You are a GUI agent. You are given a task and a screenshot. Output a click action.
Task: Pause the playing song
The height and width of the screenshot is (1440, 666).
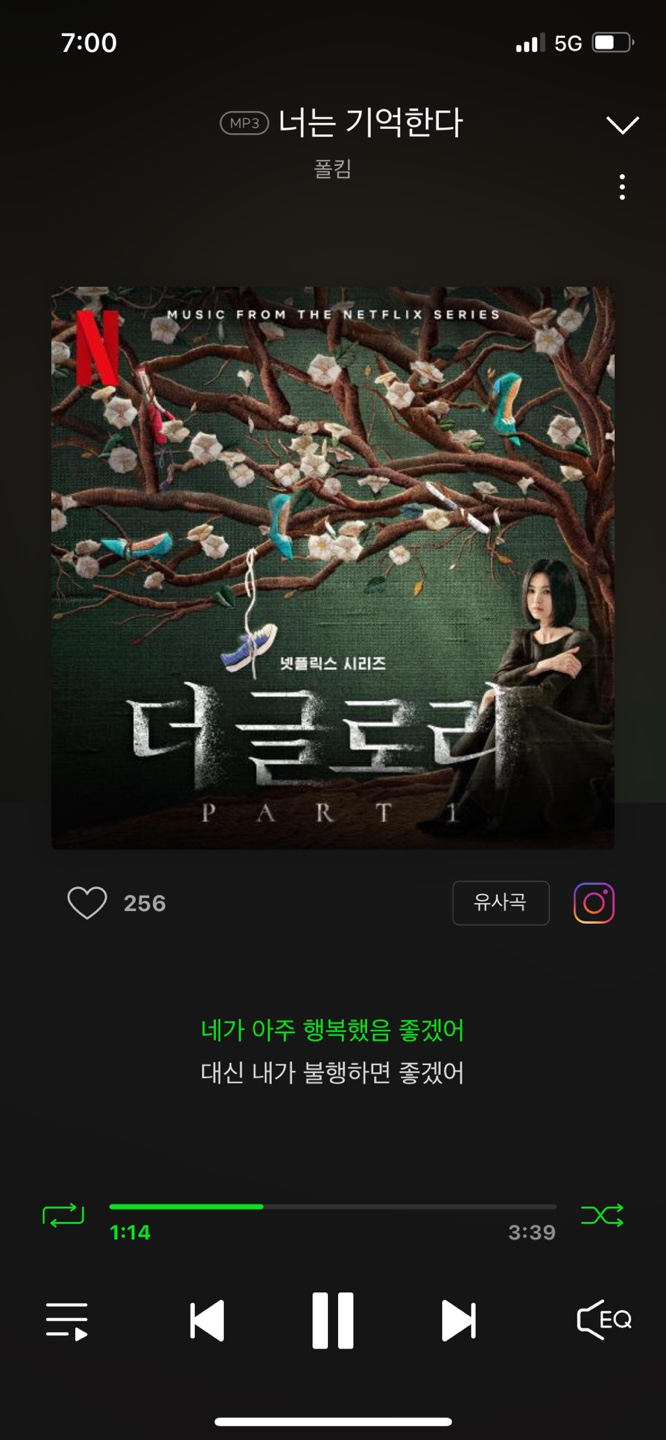pyautogui.click(x=333, y=1321)
